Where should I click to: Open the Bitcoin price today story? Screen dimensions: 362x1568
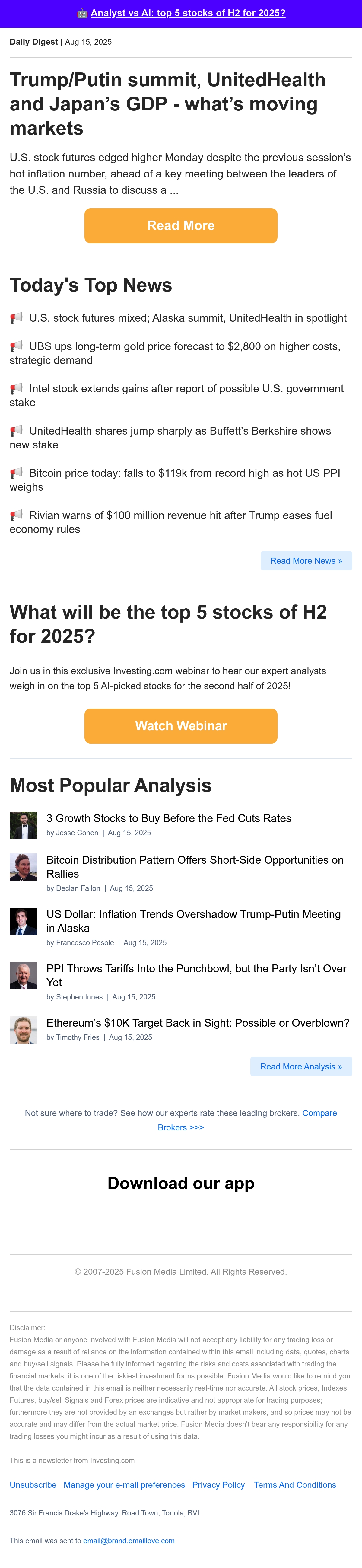175,480
